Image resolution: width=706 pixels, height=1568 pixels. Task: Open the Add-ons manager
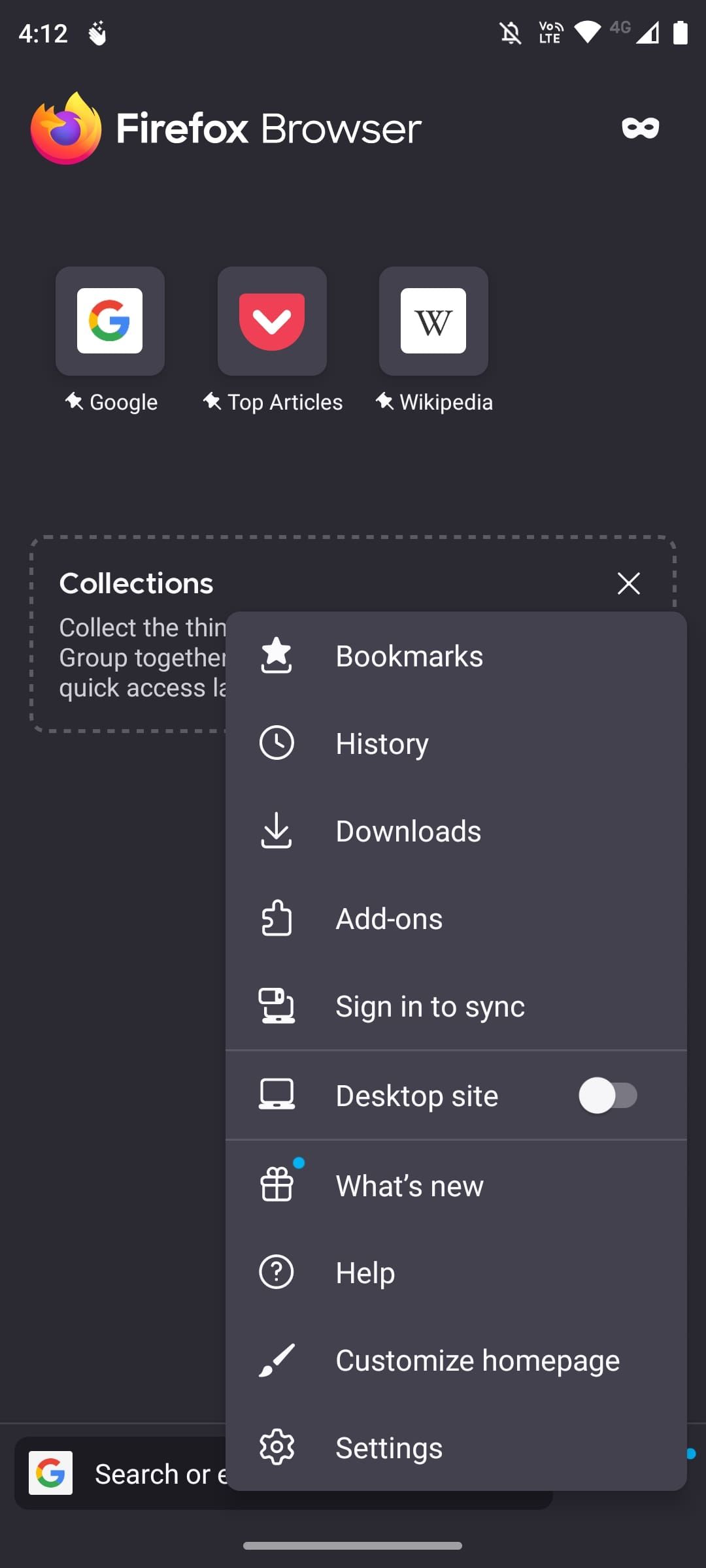[x=388, y=919]
